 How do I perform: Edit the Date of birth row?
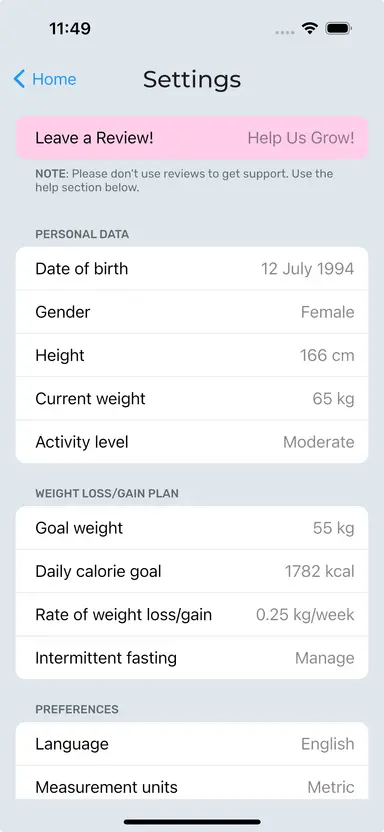[192, 268]
